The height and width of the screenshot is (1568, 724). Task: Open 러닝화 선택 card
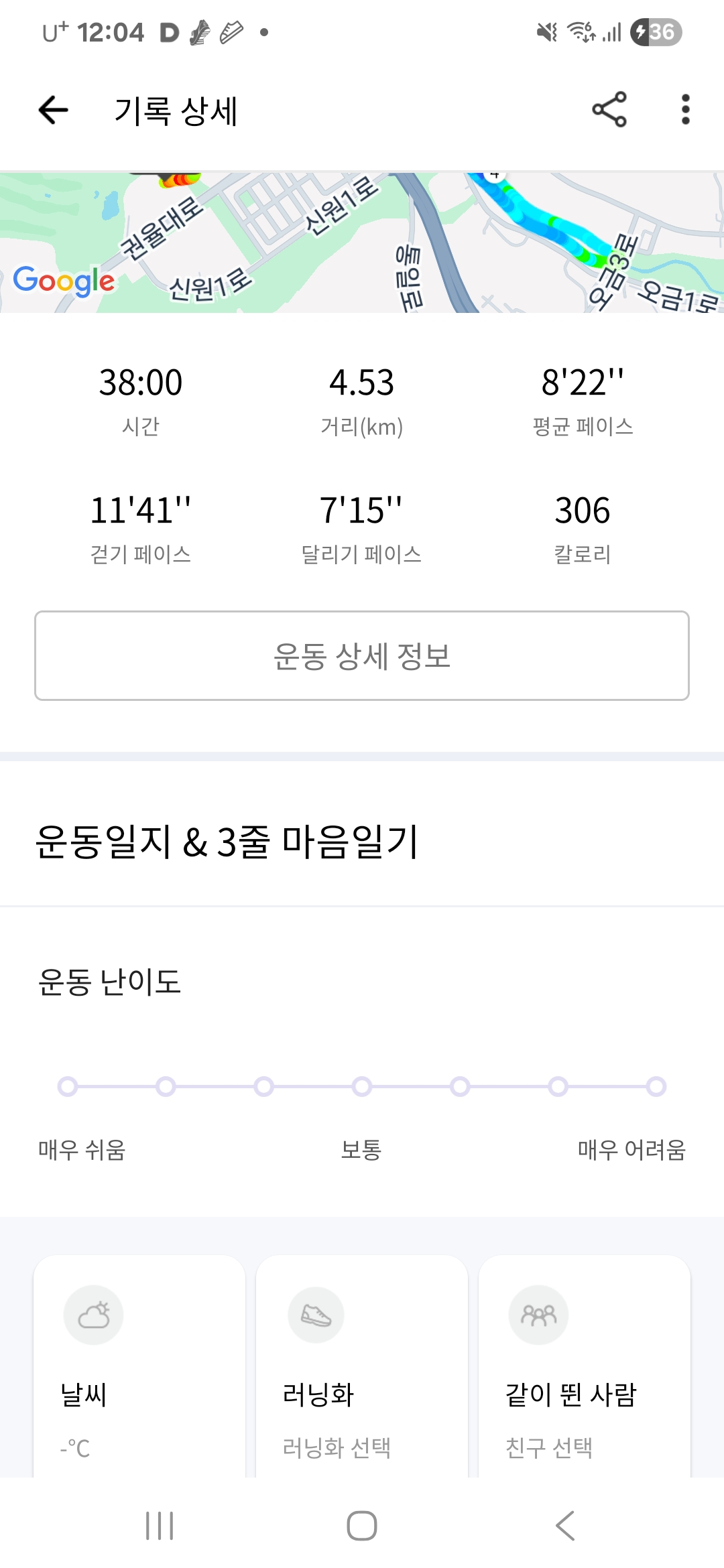pos(362,1367)
